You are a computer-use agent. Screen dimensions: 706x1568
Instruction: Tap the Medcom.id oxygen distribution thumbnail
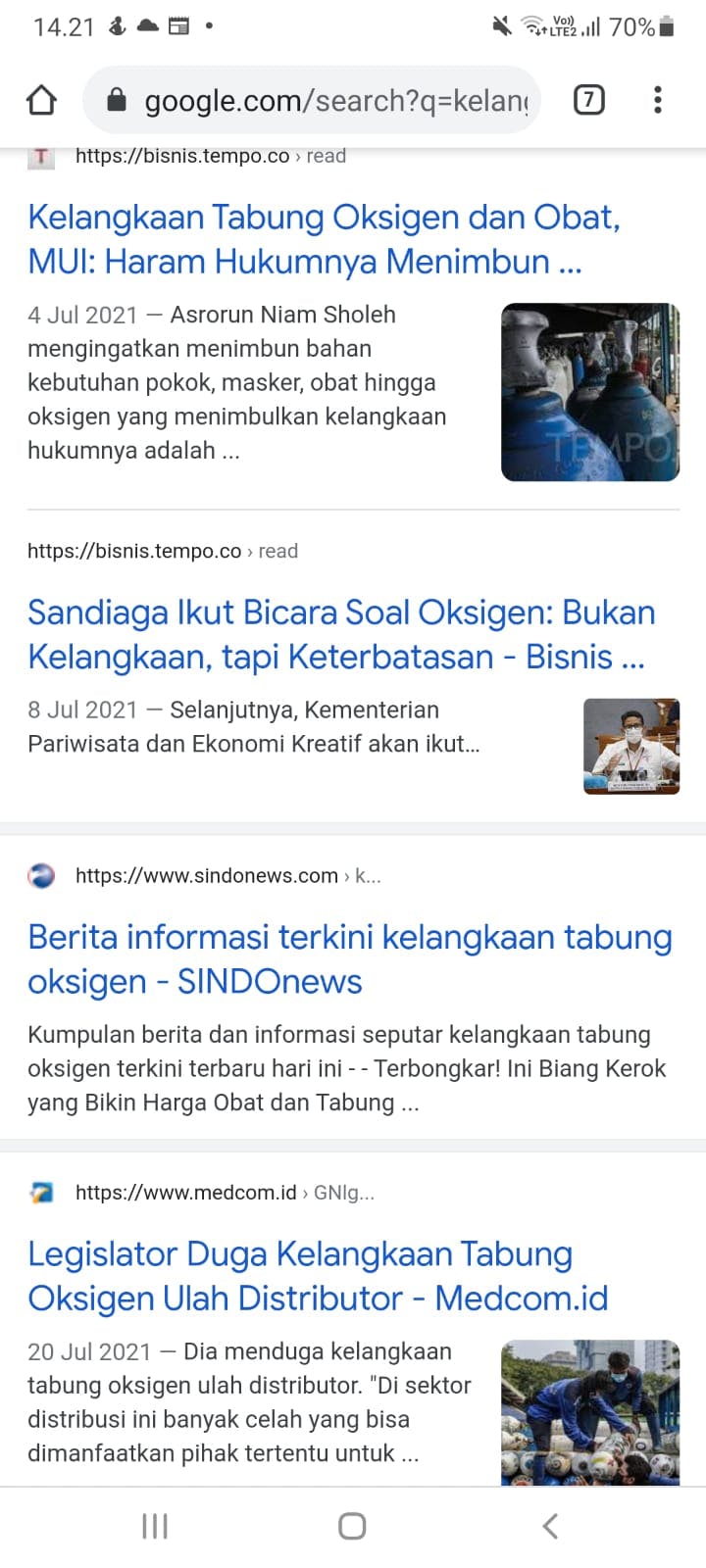(590, 1412)
